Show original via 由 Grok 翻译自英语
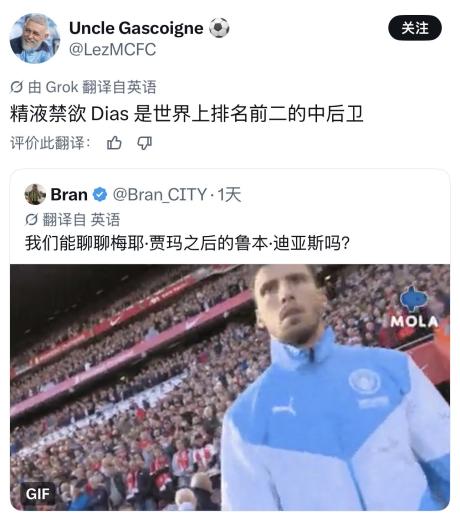The image size is (460, 523). point(83,87)
